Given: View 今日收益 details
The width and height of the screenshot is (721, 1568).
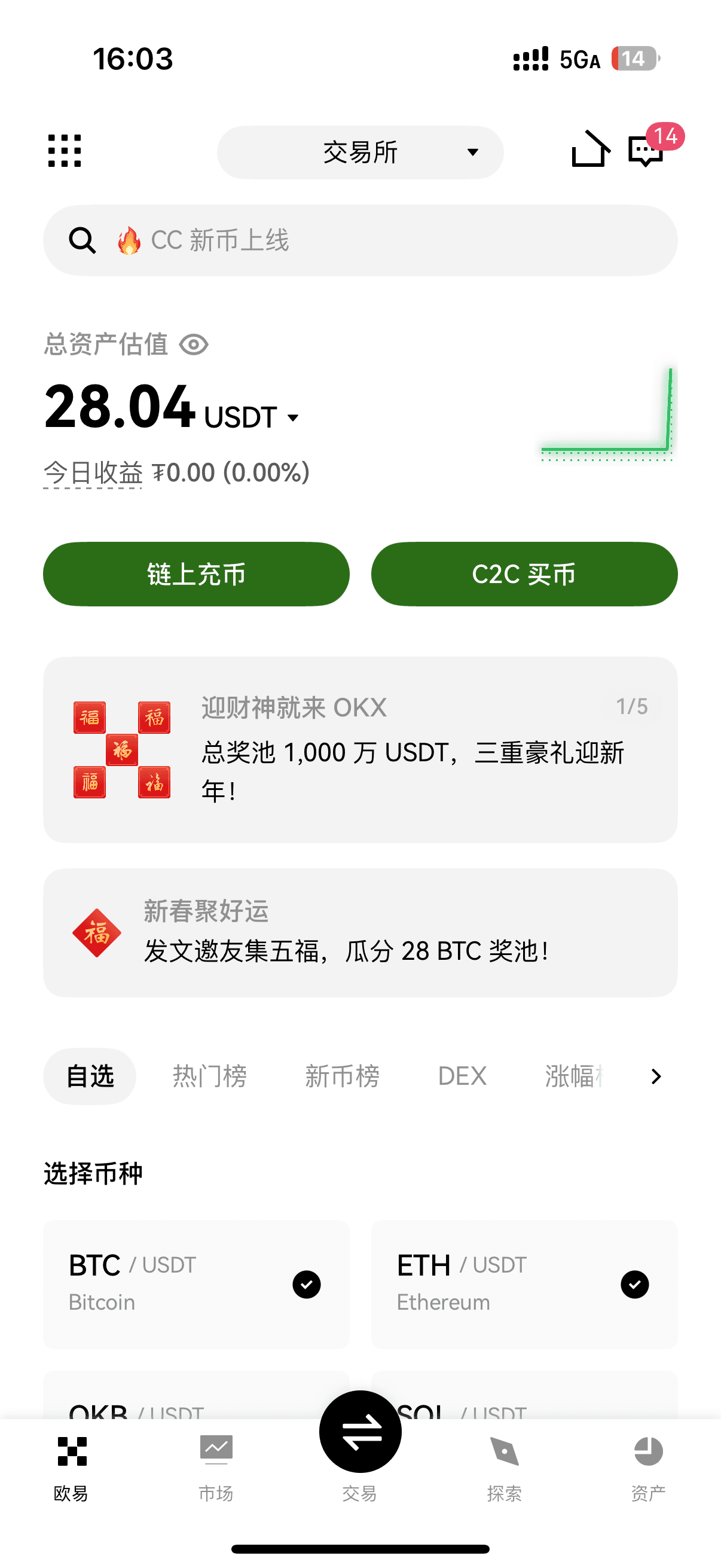Looking at the screenshot, I should [93, 473].
